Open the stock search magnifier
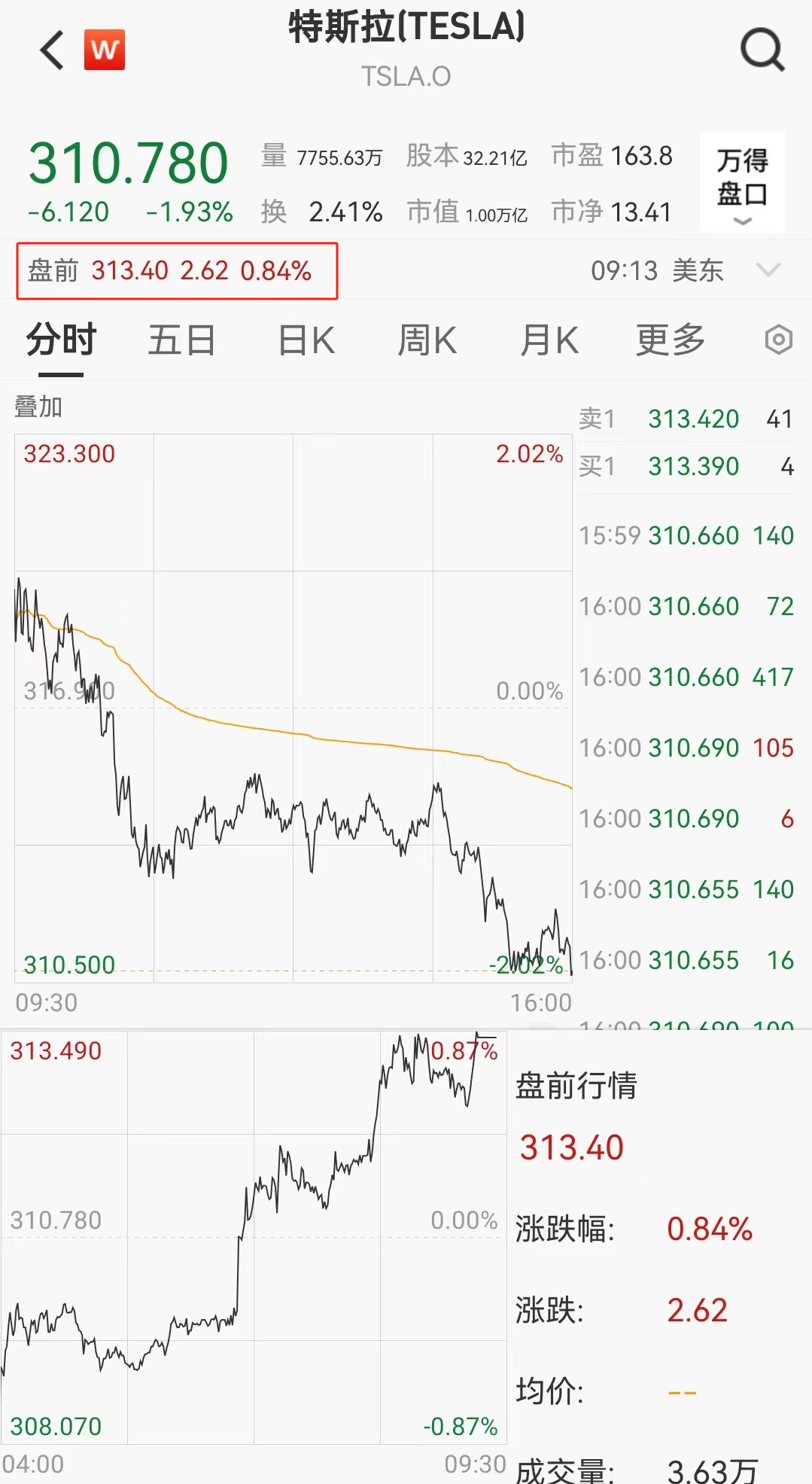Image resolution: width=812 pixels, height=1484 pixels. pyautogui.click(x=762, y=50)
